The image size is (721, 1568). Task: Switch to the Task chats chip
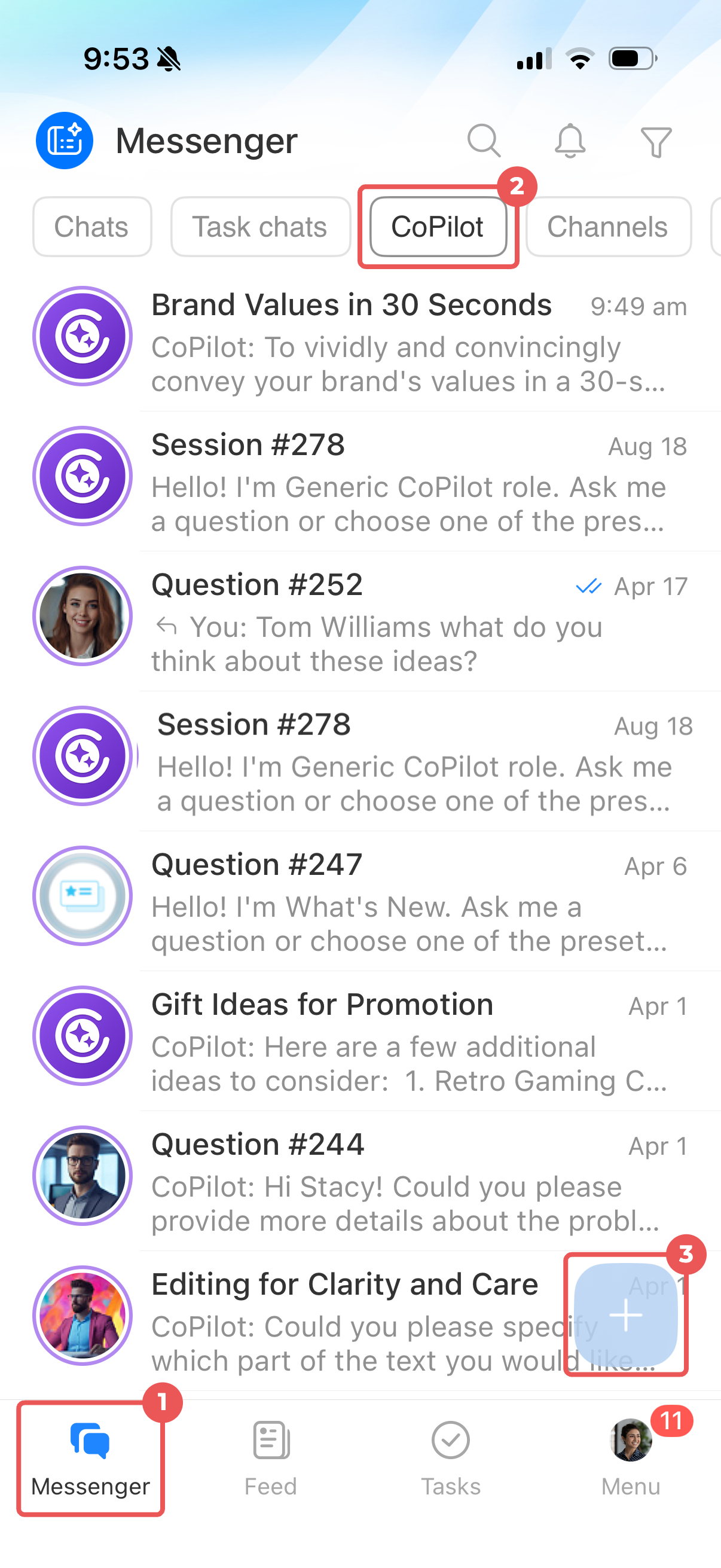261,227
